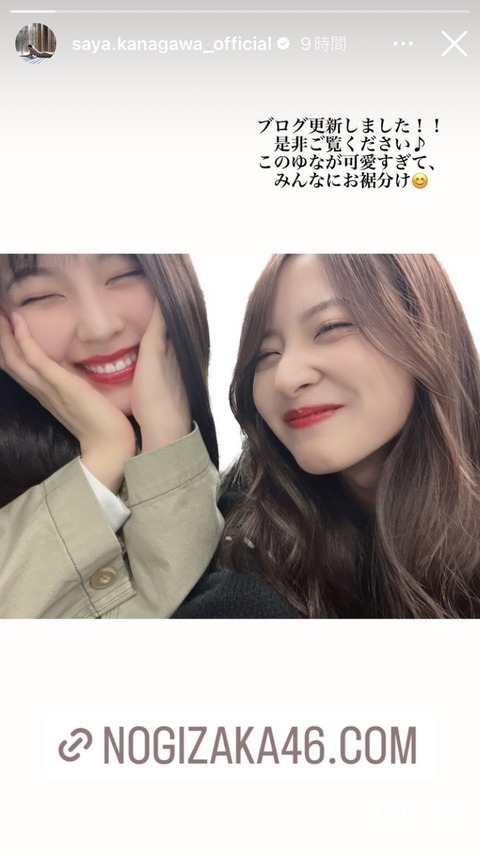The height and width of the screenshot is (854, 480).
Task: Open the NOGIZAKA46.COM link sticker
Action: pos(238,745)
